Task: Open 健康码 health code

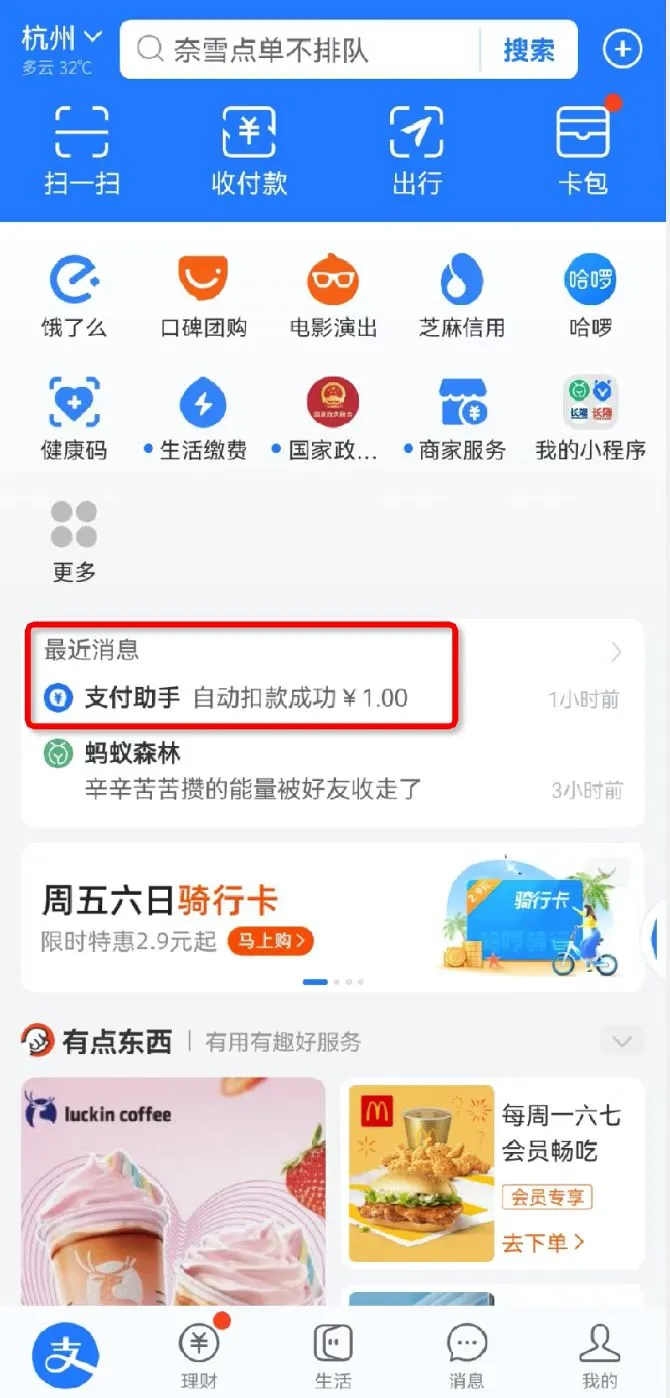Action: [x=74, y=418]
